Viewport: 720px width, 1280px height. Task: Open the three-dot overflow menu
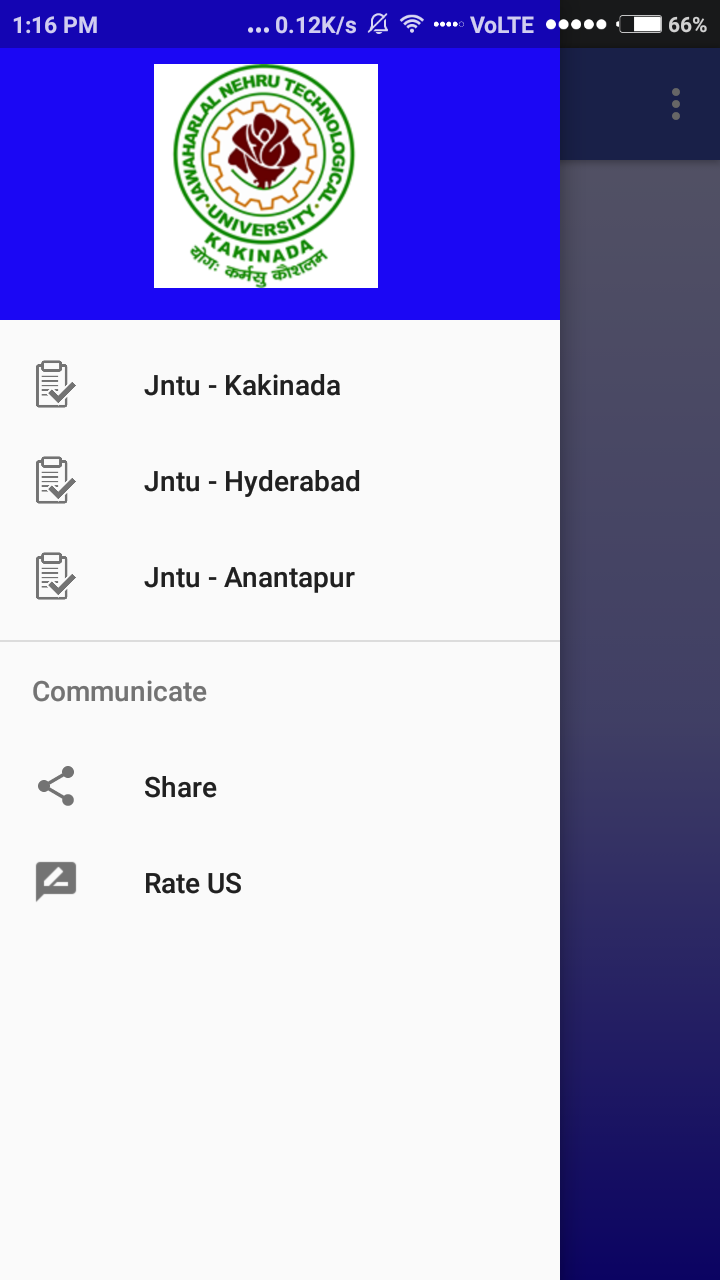click(x=675, y=103)
